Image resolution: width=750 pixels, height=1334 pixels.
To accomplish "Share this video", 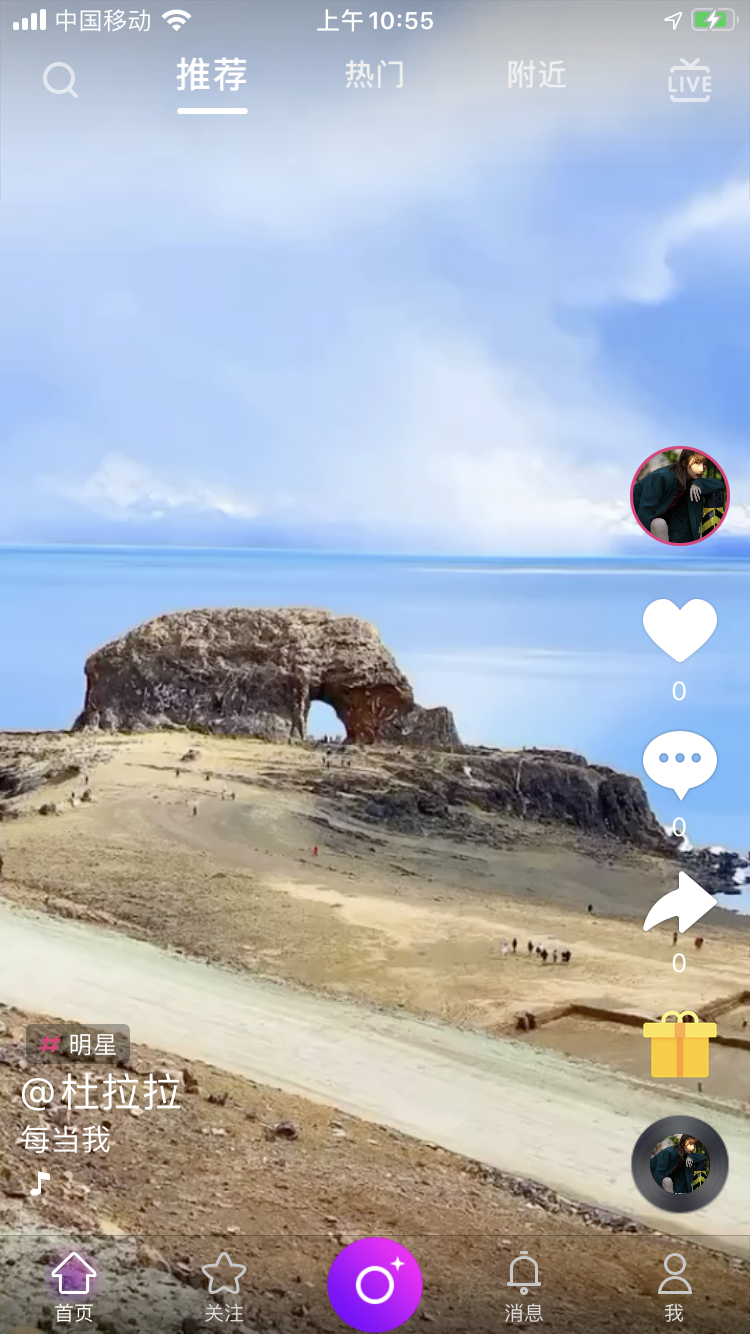I will tap(680, 902).
